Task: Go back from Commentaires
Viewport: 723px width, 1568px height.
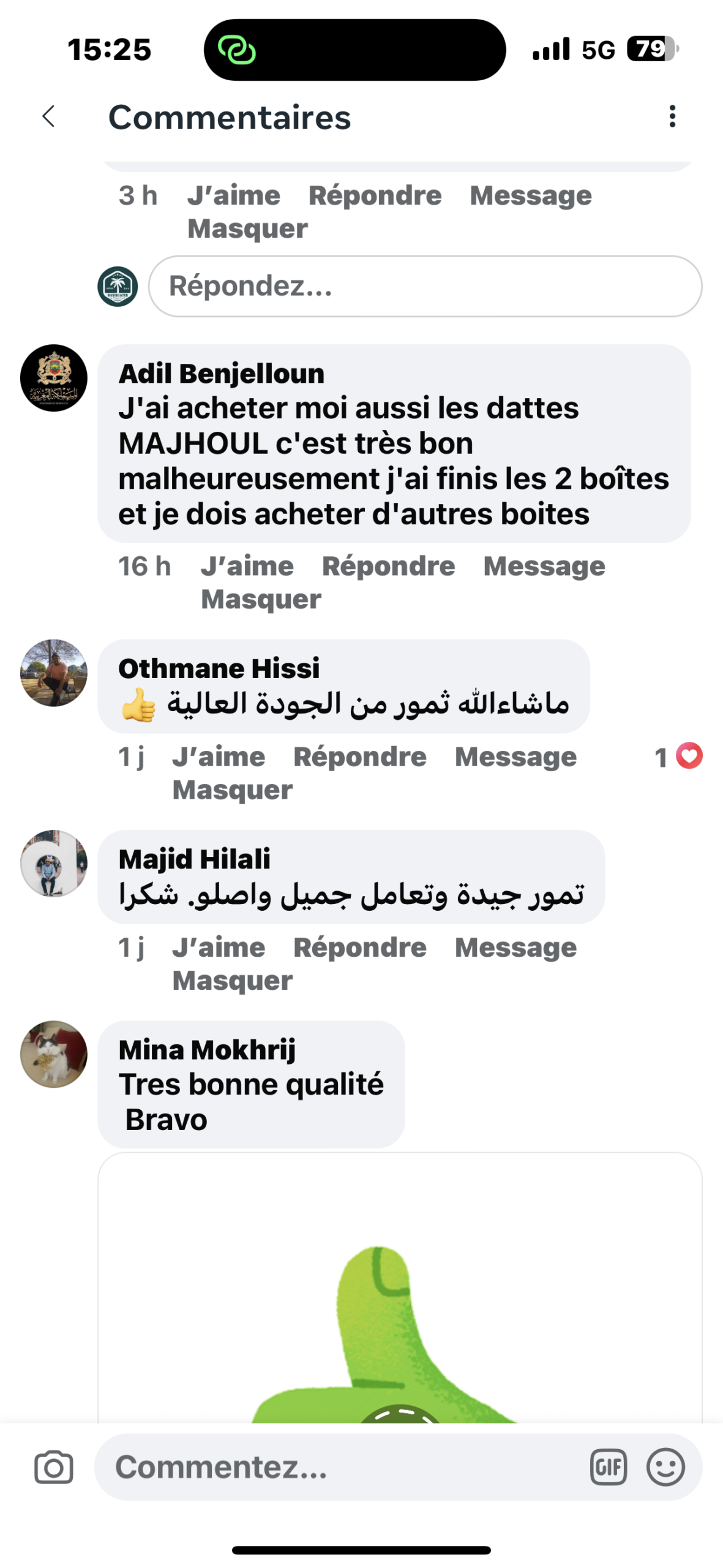Action: 49,116
